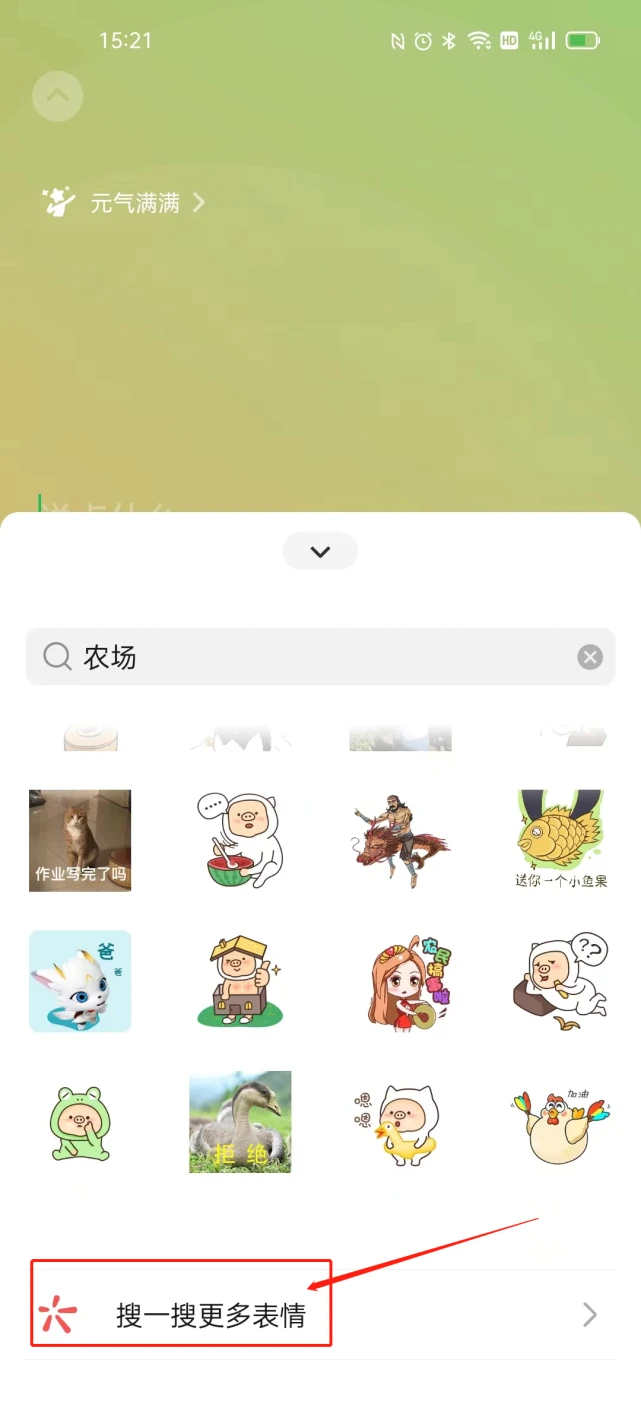Image resolution: width=641 pixels, height=1424 pixels.
Task: Tap the up-arrow circle button at top
Action: pyautogui.click(x=57, y=97)
